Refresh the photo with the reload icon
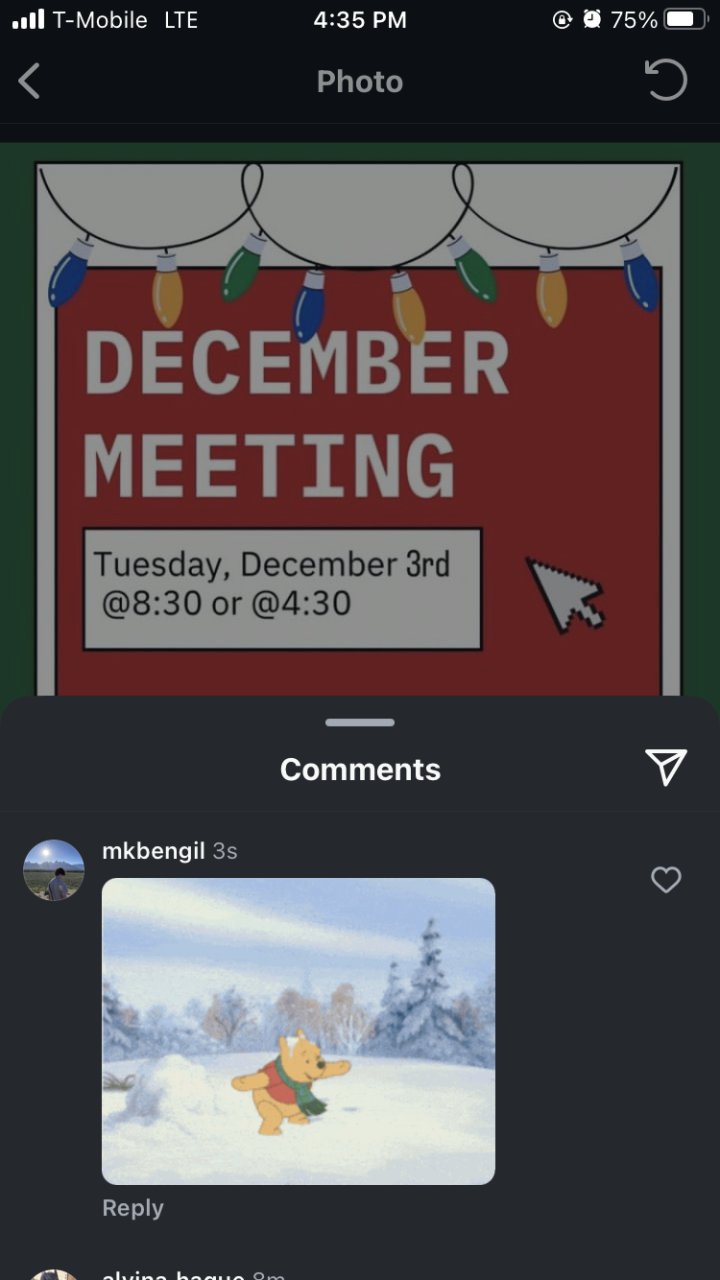 click(665, 81)
